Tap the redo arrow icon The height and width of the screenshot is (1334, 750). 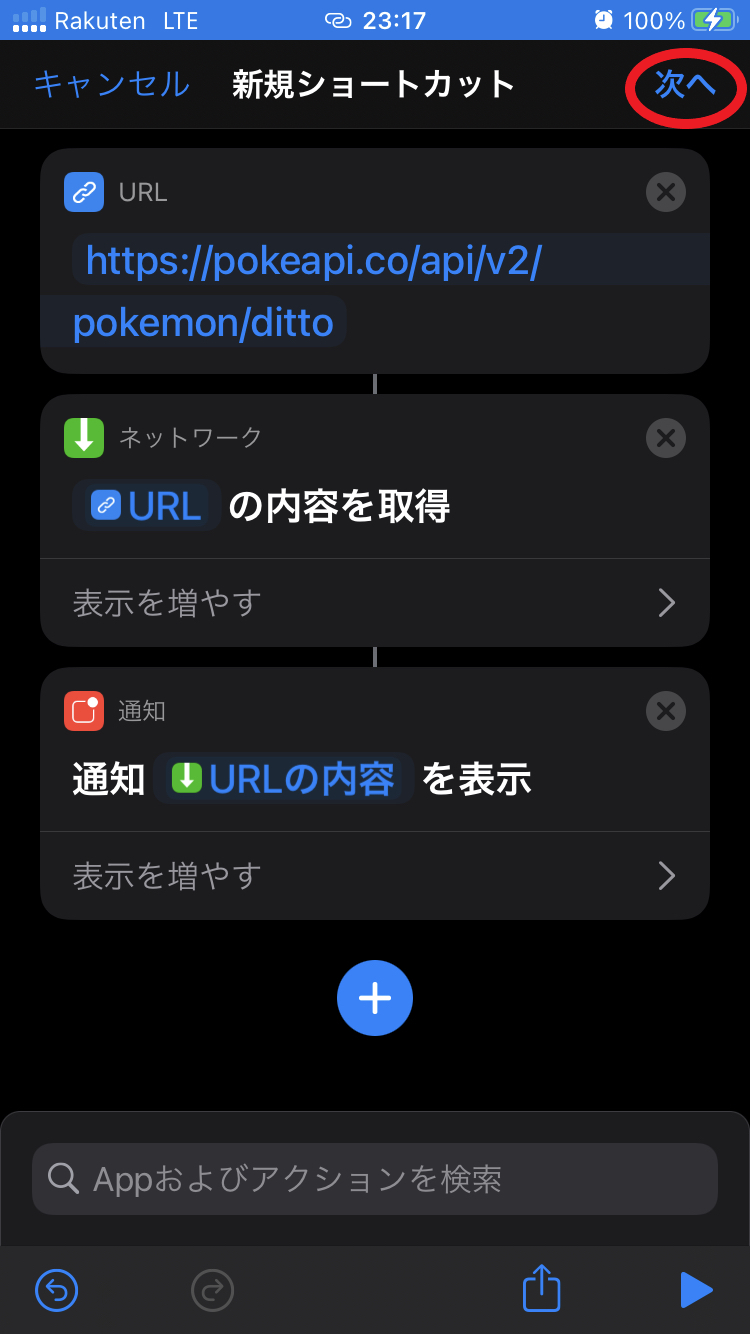[x=212, y=1290]
